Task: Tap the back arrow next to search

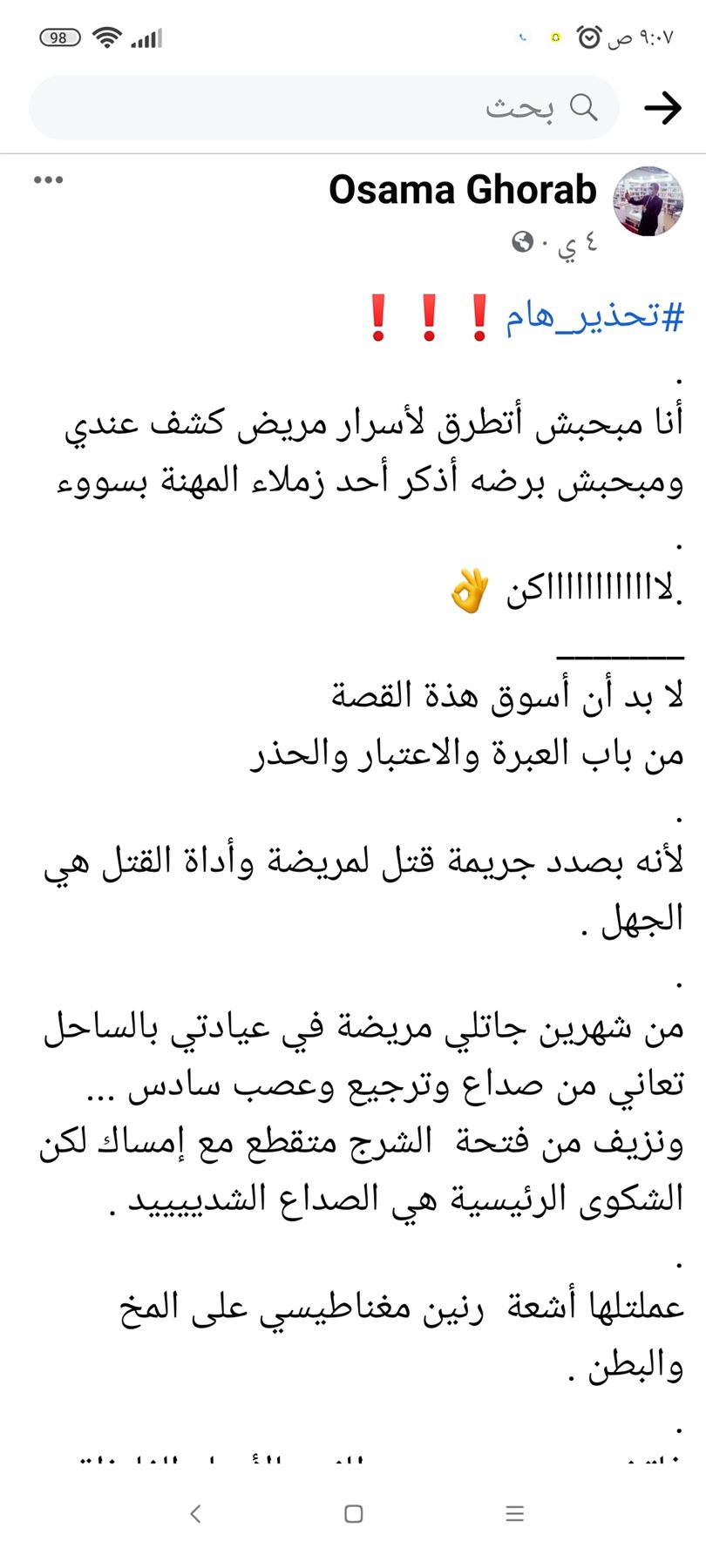Action: [662, 108]
